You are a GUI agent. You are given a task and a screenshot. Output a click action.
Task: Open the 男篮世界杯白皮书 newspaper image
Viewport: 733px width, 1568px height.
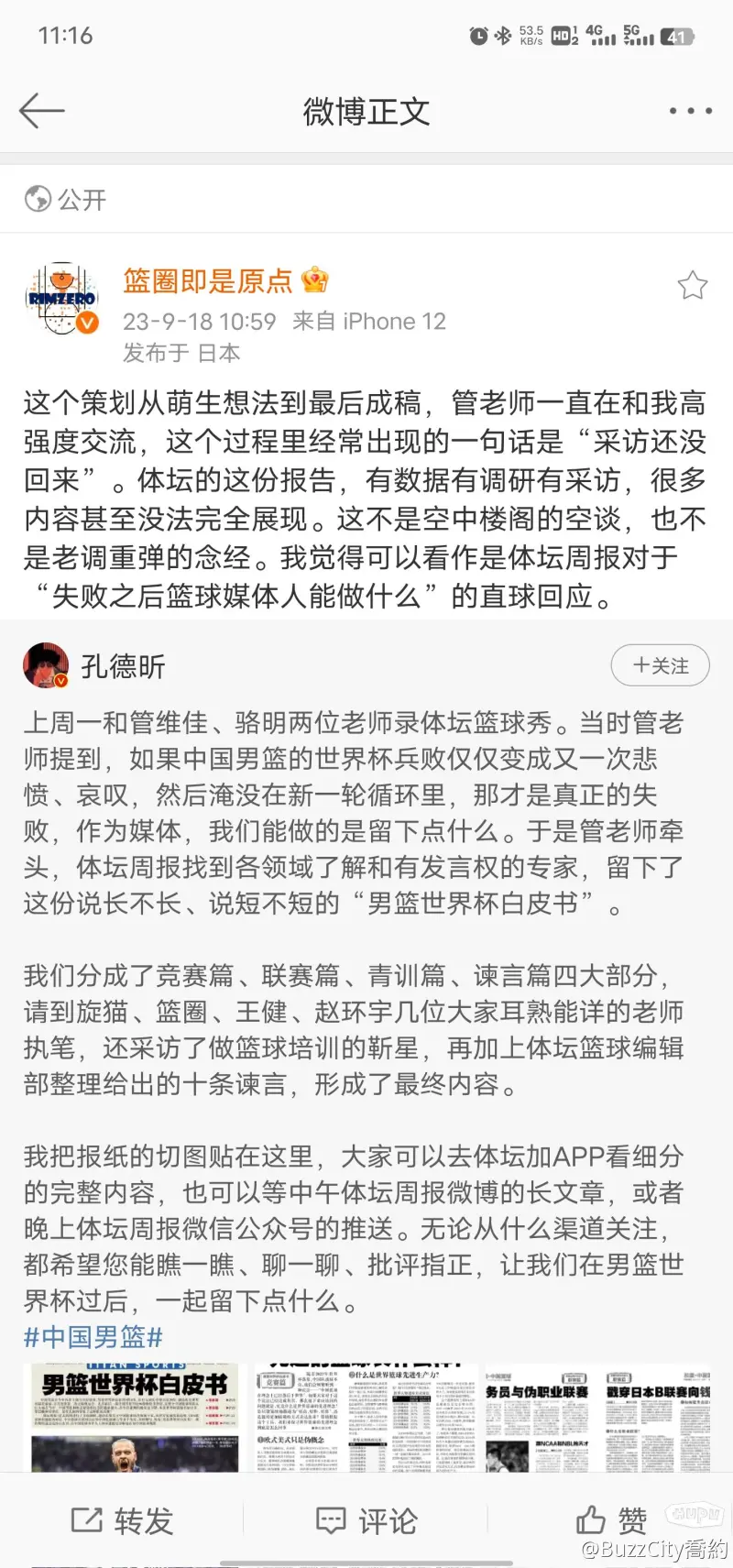tap(135, 1417)
